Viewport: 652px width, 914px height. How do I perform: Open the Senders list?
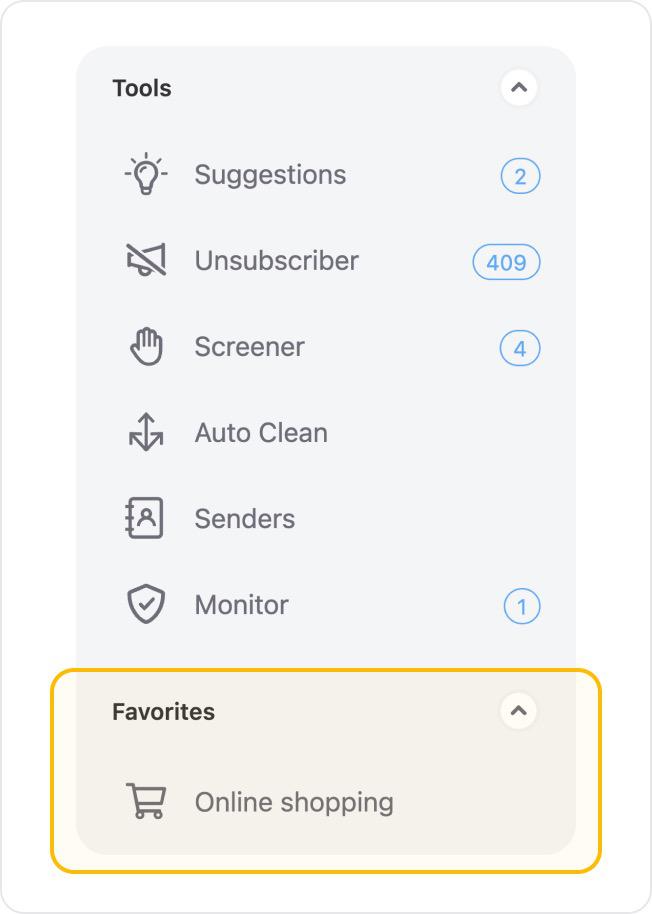coord(244,519)
